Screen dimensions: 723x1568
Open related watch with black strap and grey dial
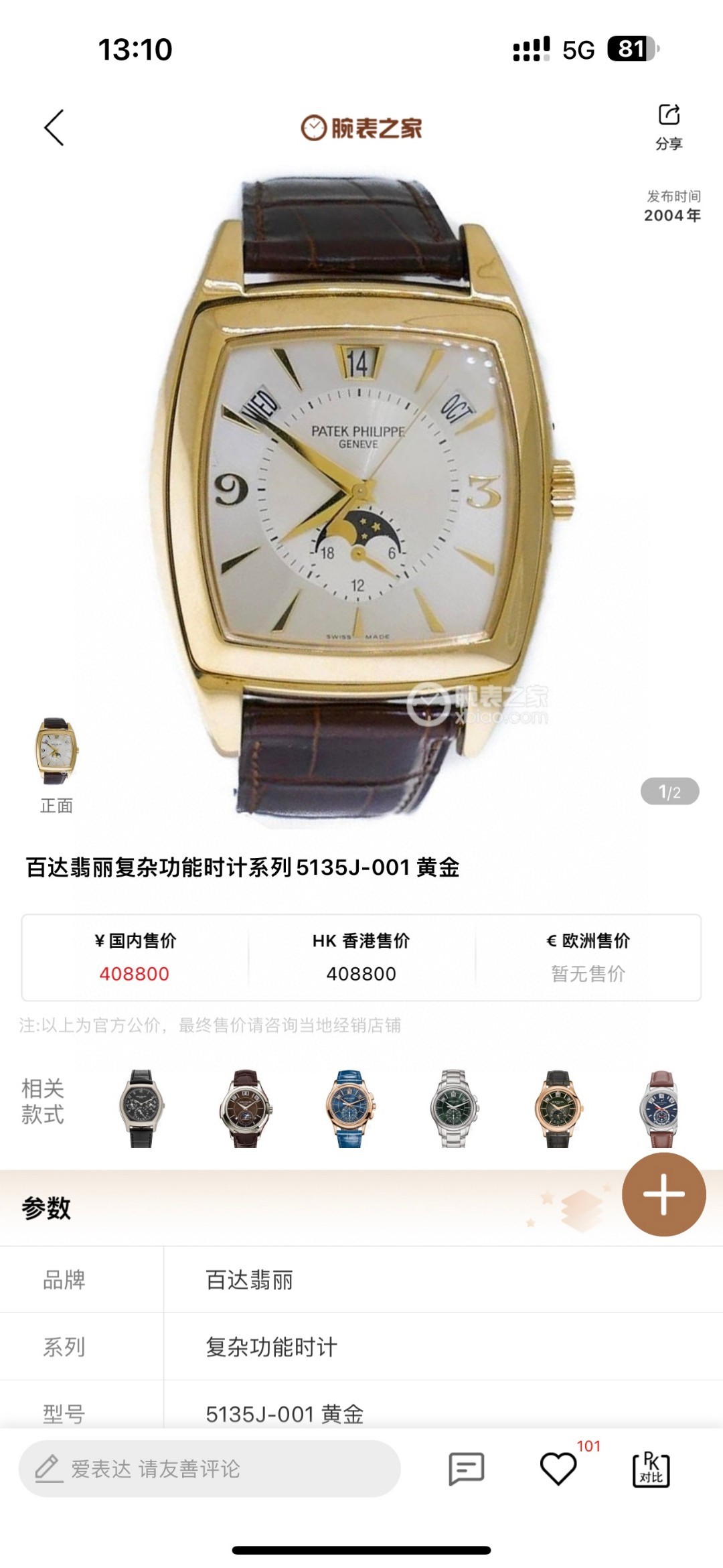click(141, 1108)
